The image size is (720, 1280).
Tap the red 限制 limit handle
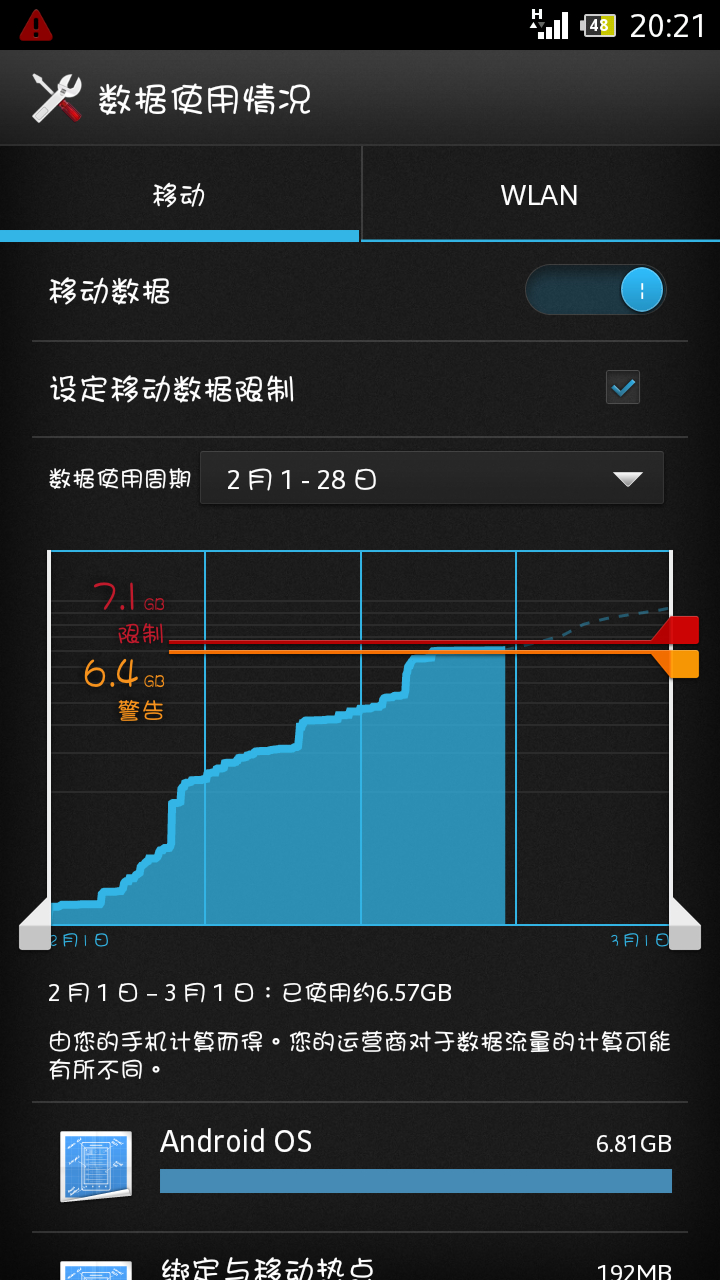coord(679,630)
